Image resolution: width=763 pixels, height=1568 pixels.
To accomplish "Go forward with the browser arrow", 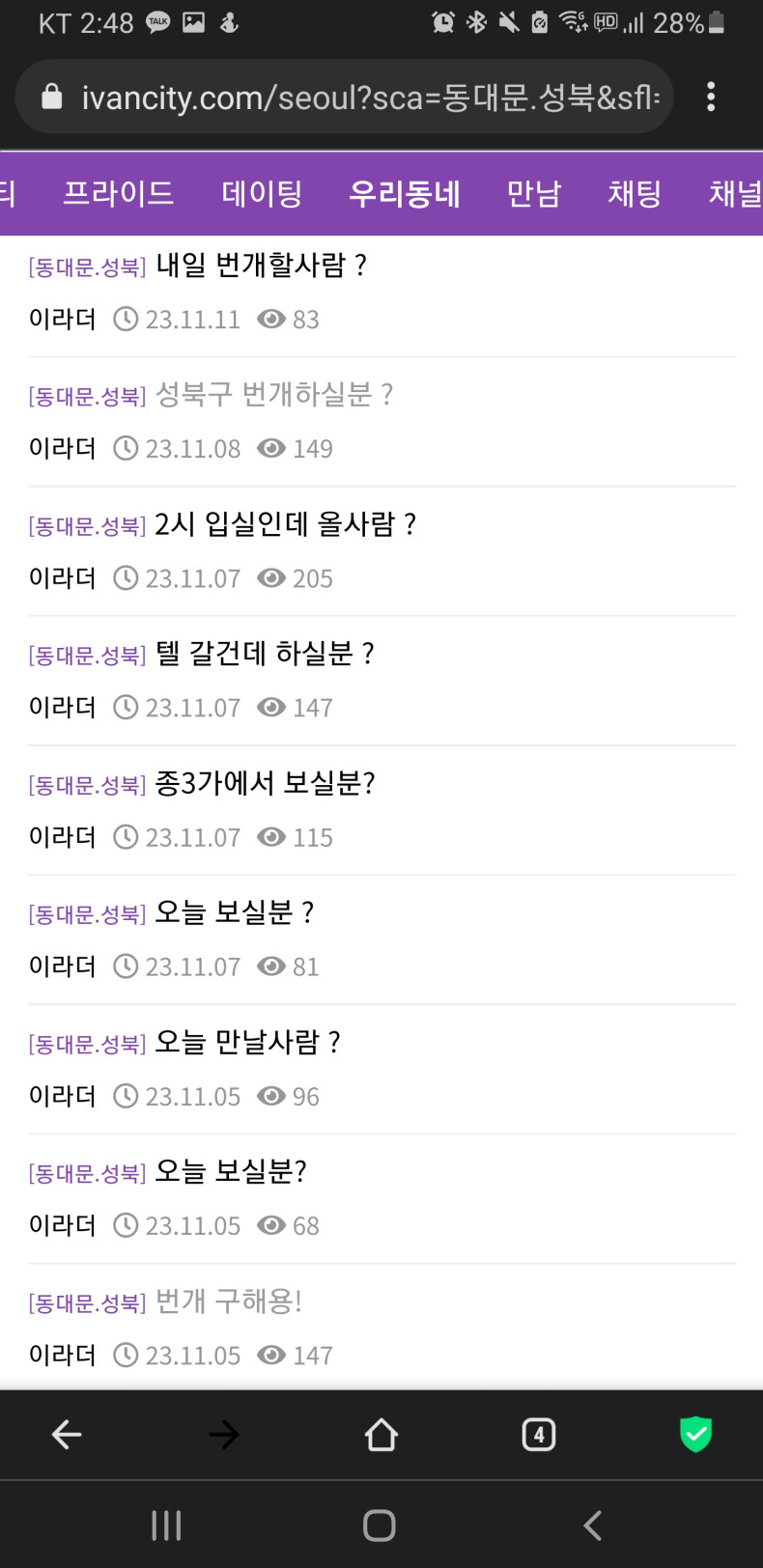I will 223,1435.
